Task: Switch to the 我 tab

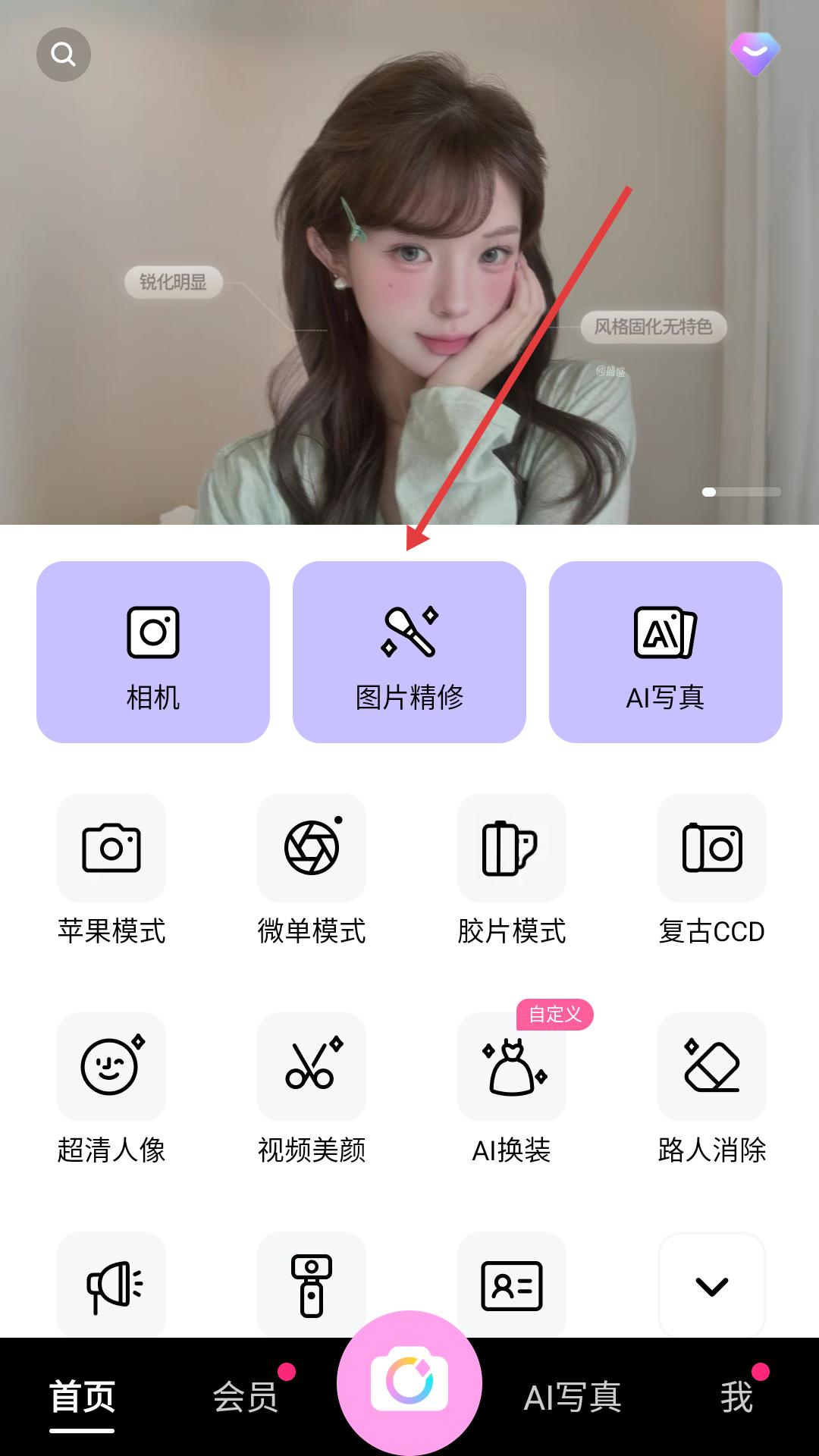Action: click(x=736, y=1397)
